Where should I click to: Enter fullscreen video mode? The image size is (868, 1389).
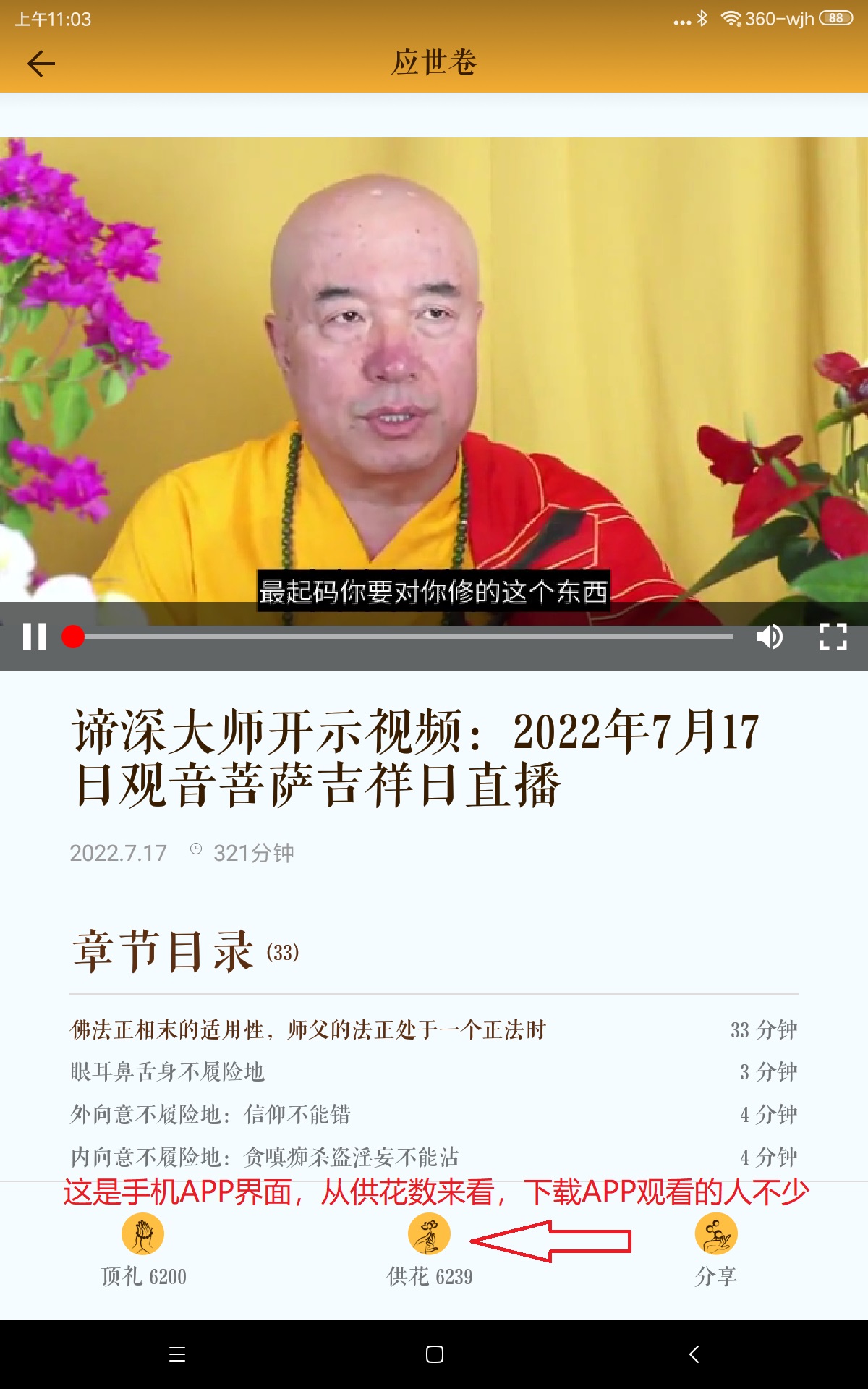point(833,637)
